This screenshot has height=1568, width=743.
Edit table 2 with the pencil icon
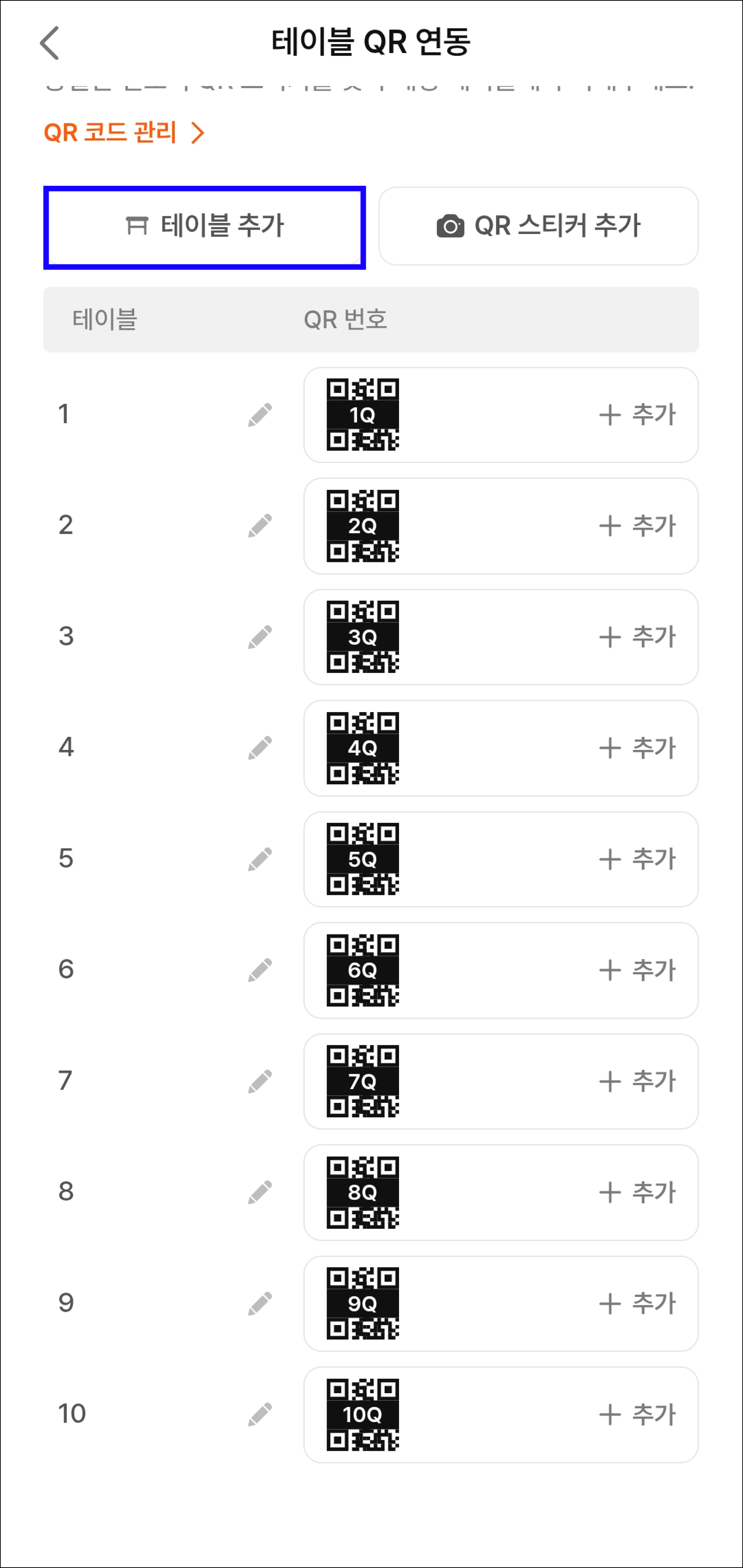[x=260, y=526]
